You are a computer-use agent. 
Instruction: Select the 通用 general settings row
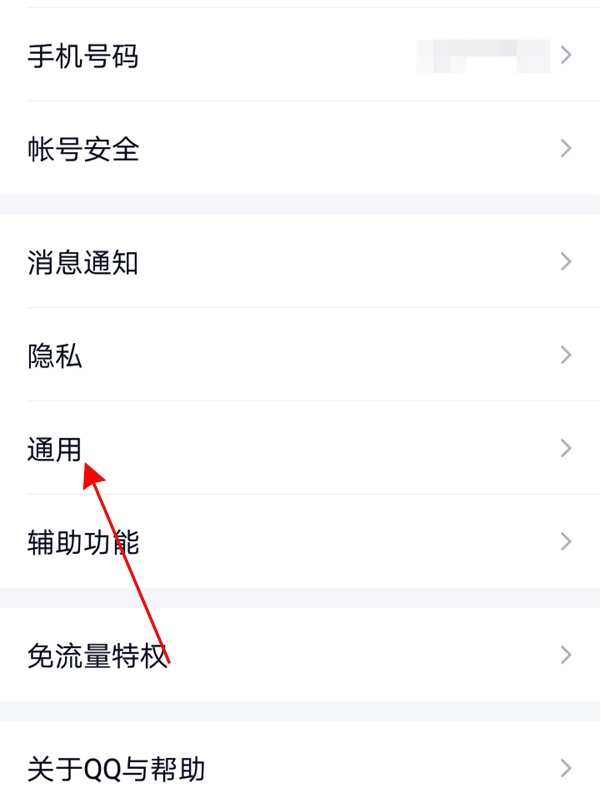pyautogui.click(x=300, y=448)
